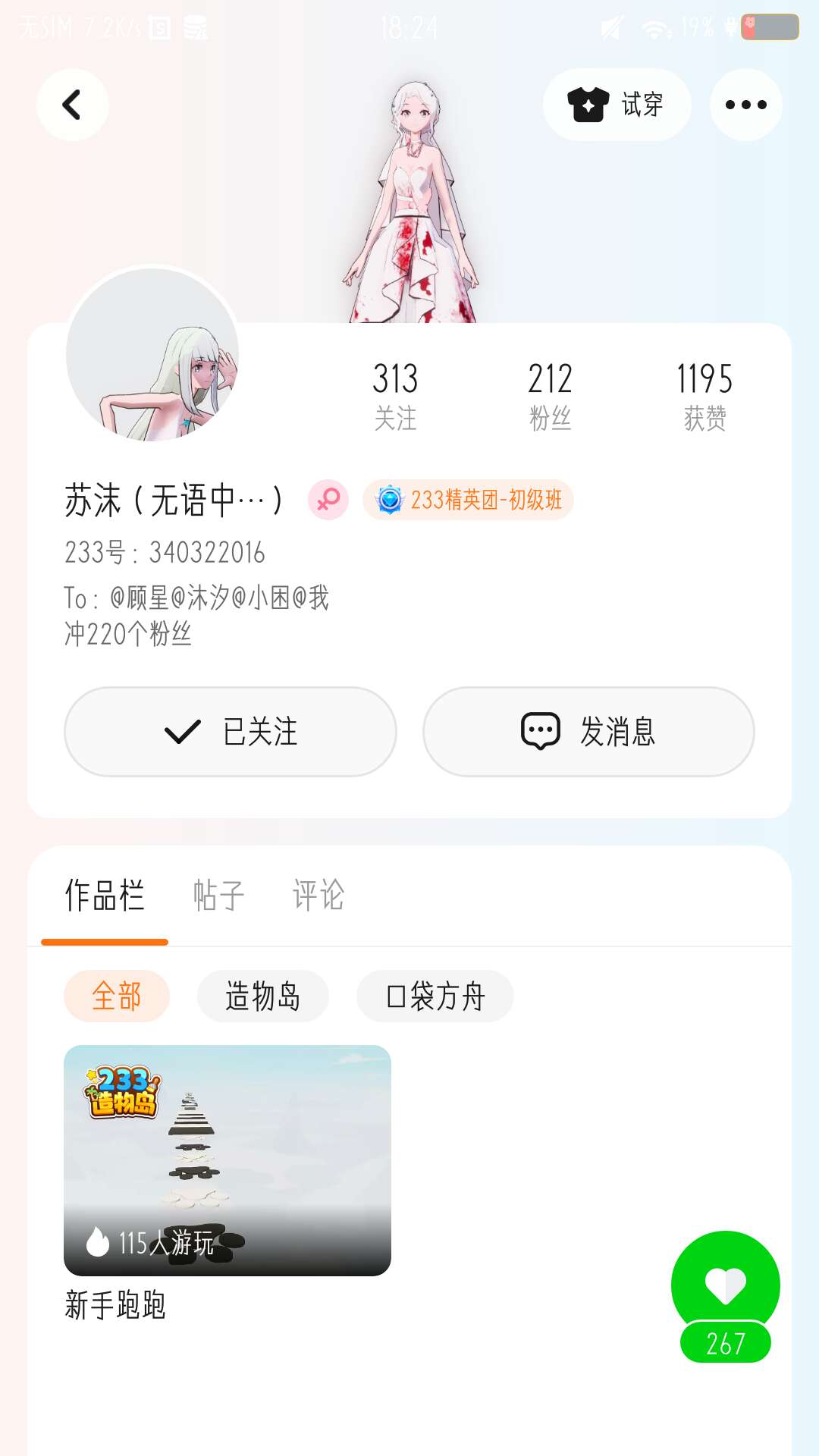
Task: View the 313 关注 following list
Action: click(x=395, y=396)
